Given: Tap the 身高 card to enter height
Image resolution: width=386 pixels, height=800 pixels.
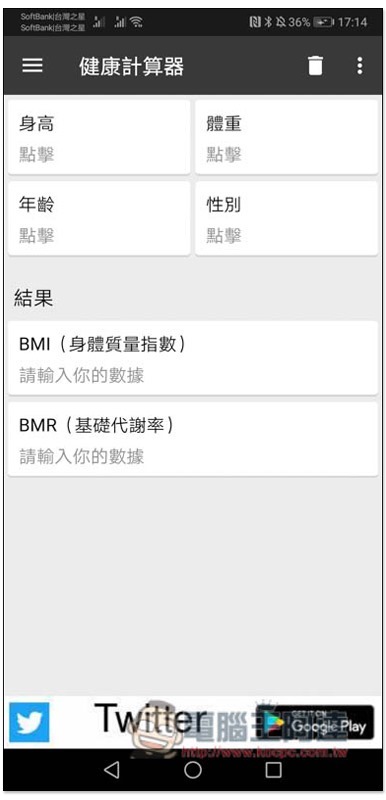Looking at the screenshot, I should (x=99, y=137).
